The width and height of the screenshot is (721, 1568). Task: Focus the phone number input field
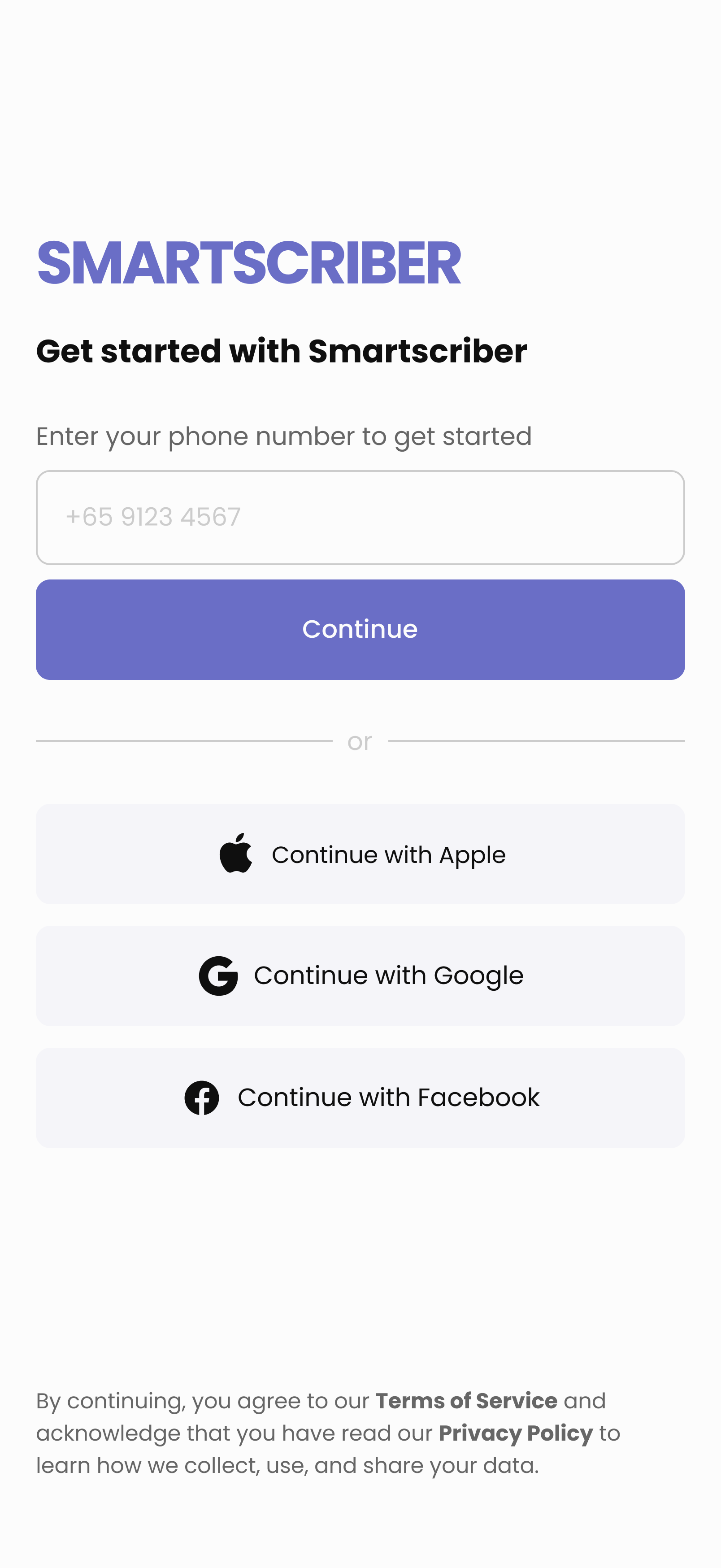click(x=360, y=517)
